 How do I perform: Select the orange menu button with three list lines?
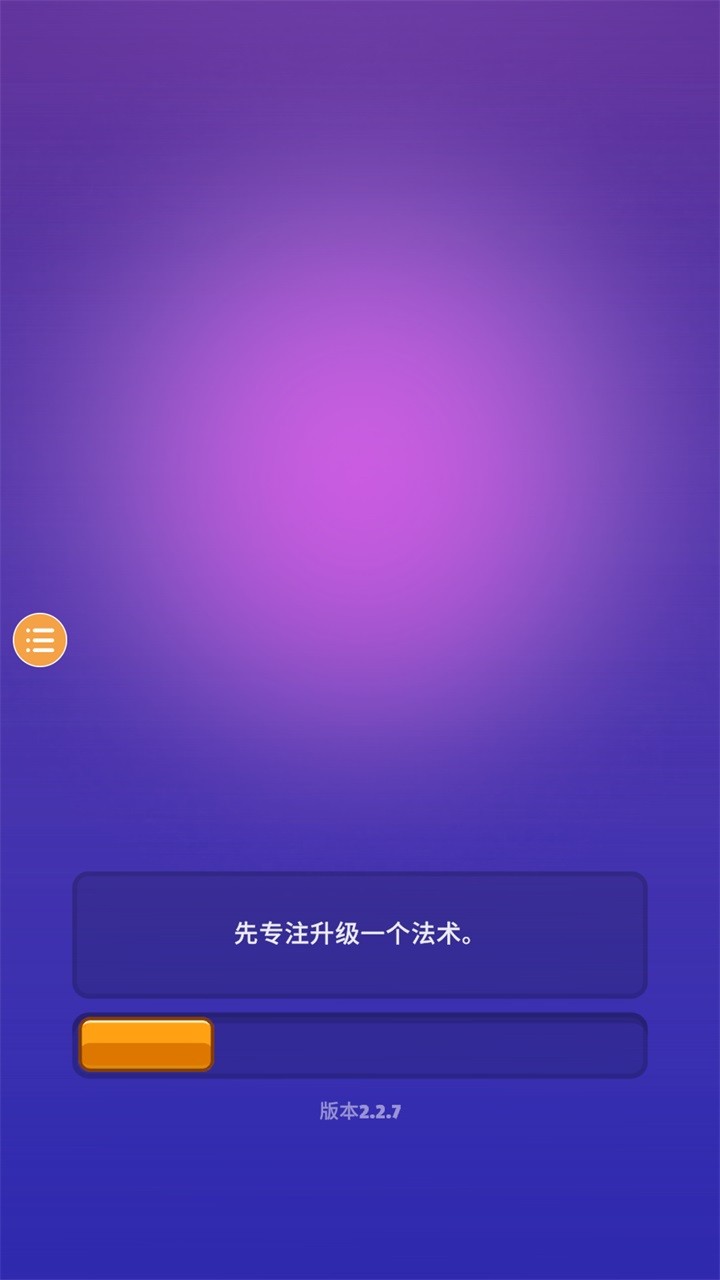pyautogui.click(x=39, y=639)
